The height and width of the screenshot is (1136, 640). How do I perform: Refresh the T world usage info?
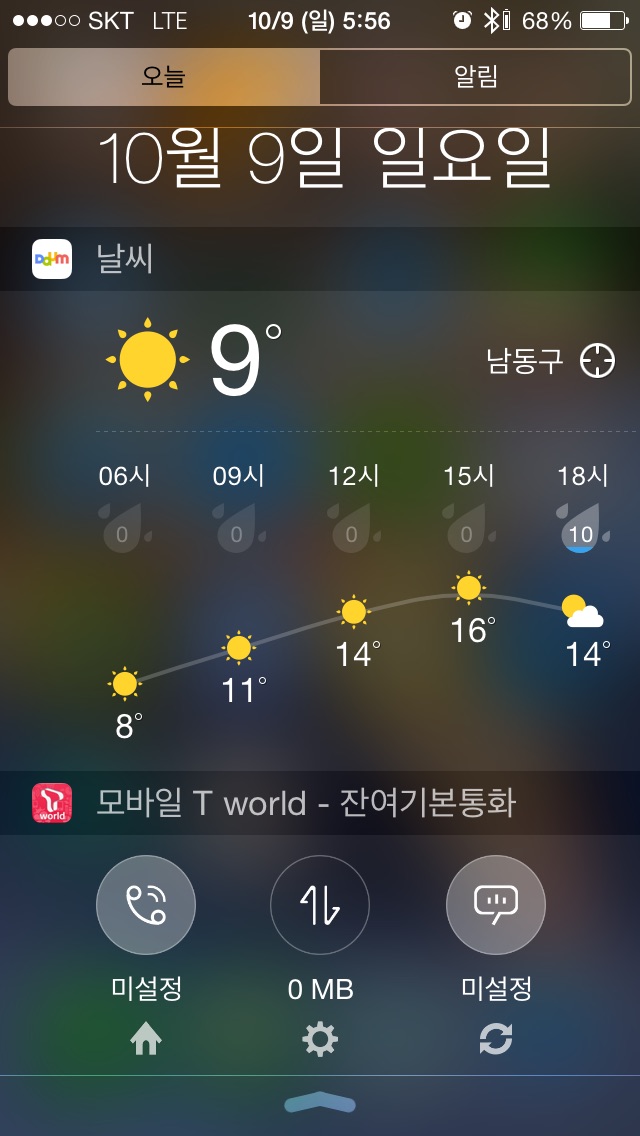[x=495, y=1041]
